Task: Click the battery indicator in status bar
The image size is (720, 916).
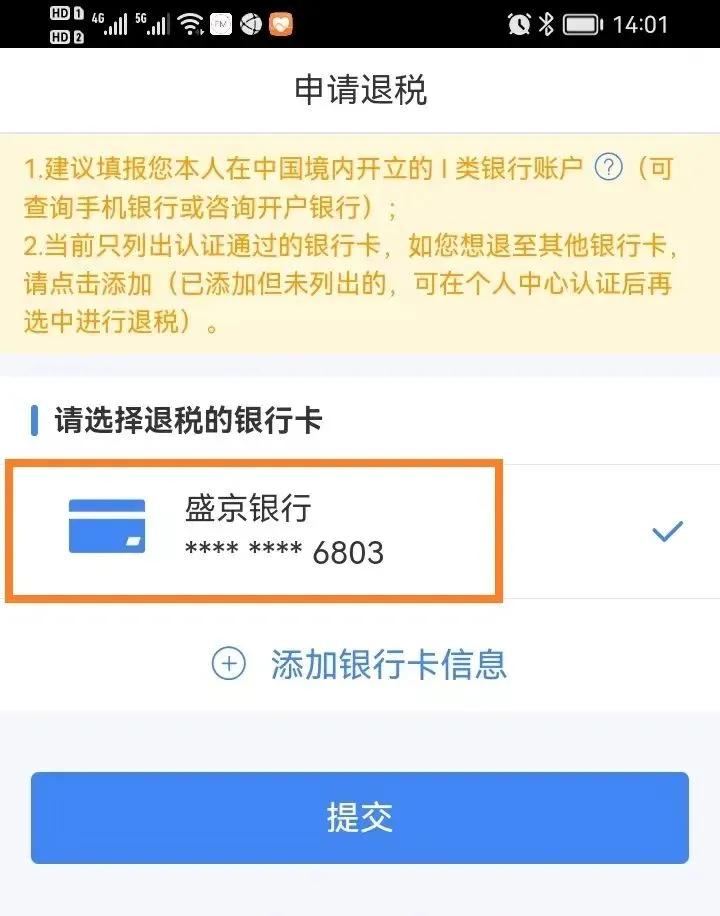Action: pos(581,23)
